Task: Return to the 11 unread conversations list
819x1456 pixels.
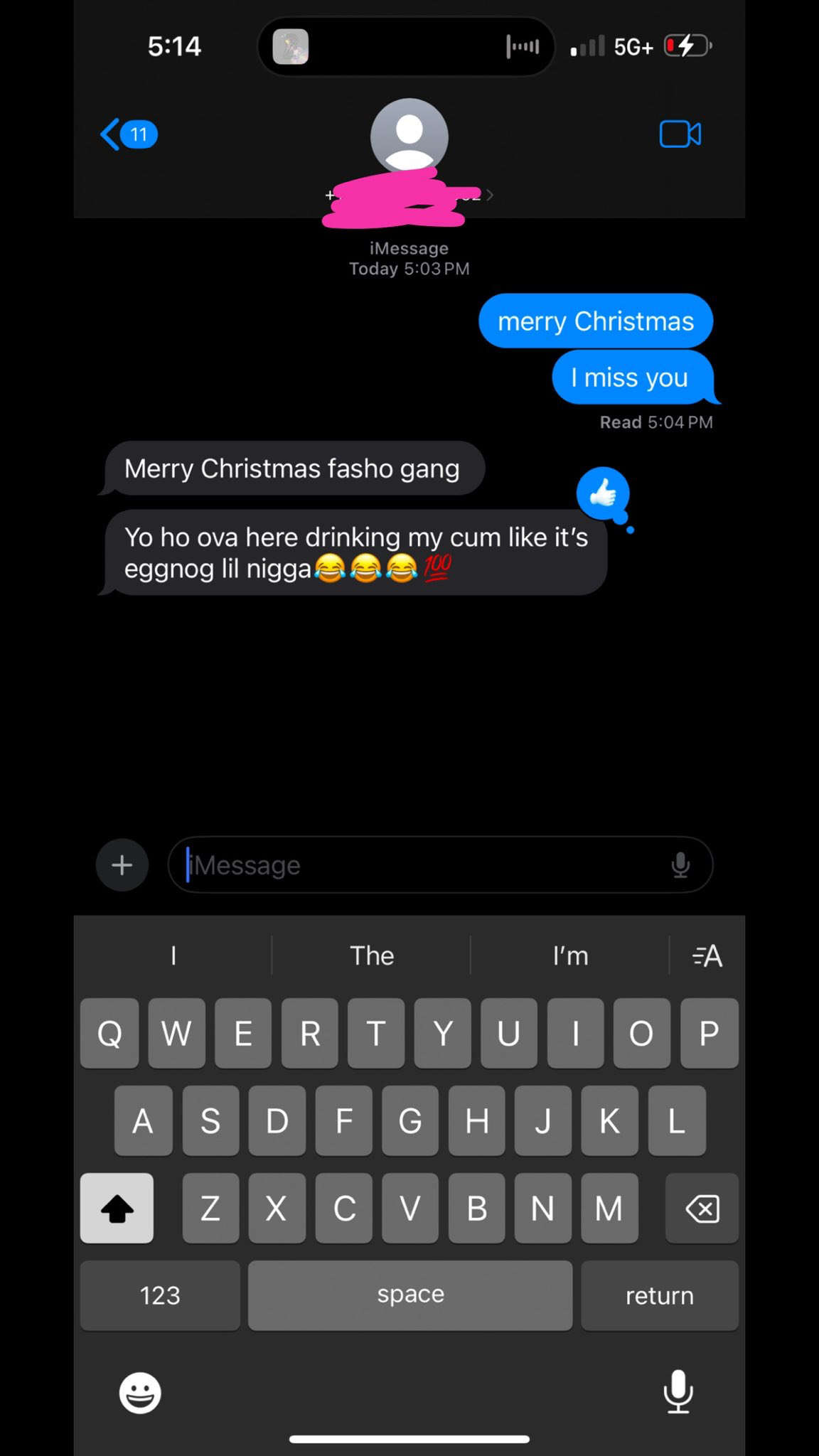Action: 139,134
